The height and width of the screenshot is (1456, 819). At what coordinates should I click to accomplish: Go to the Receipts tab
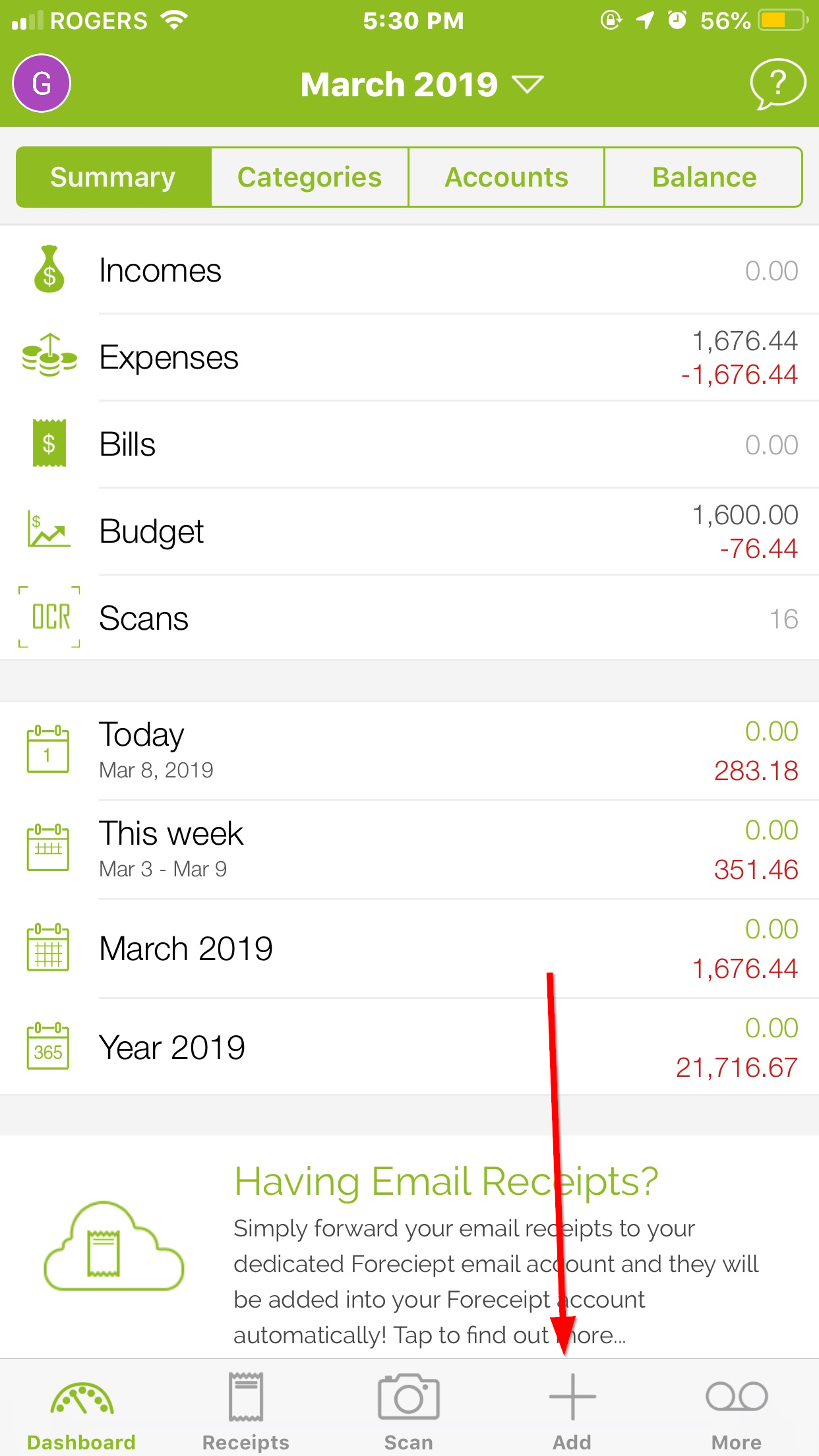pos(246,1410)
